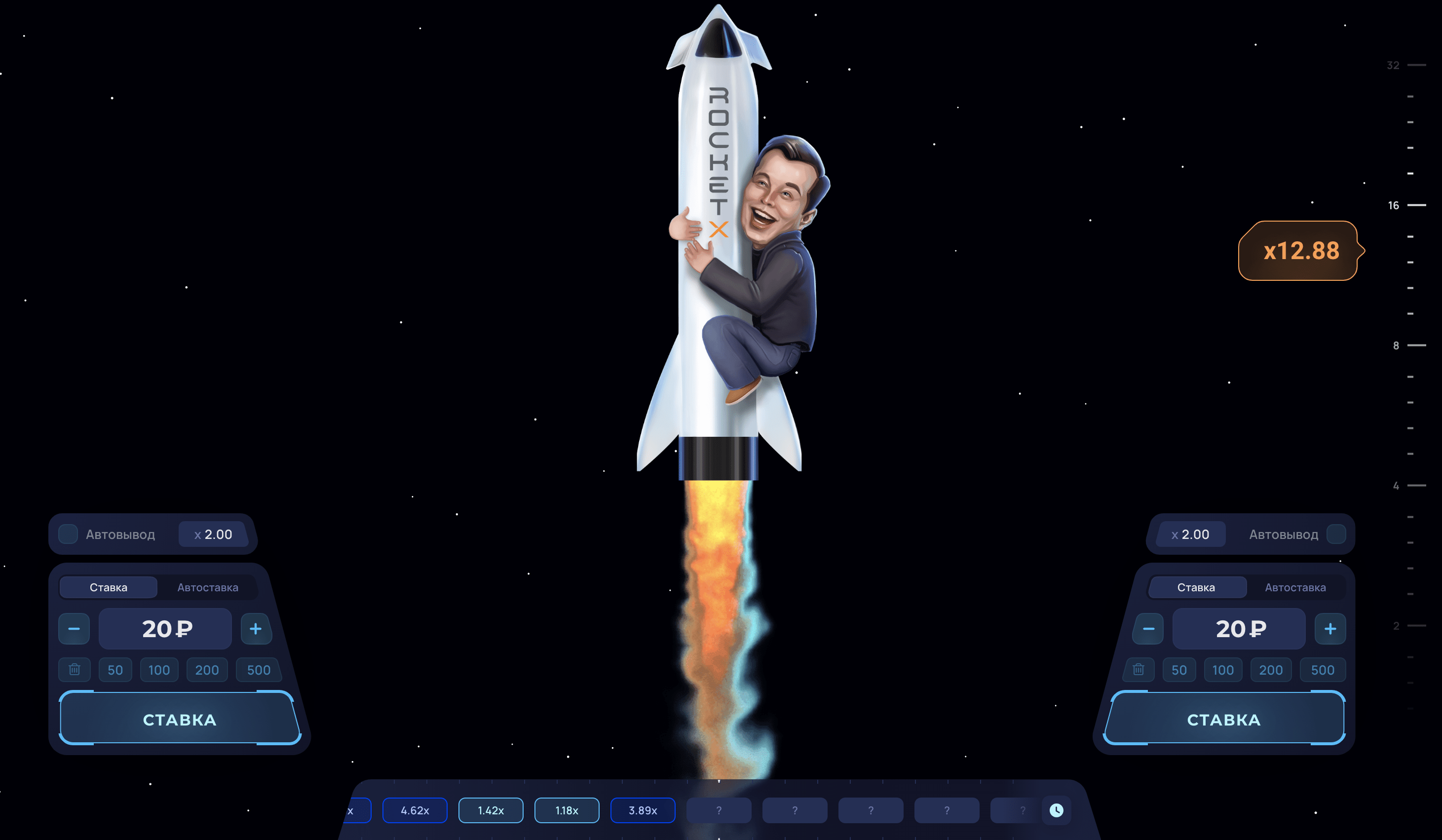The width and height of the screenshot is (1442, 840).
Task: Increase the left bet with the plus button
Action: pos(256,629)
